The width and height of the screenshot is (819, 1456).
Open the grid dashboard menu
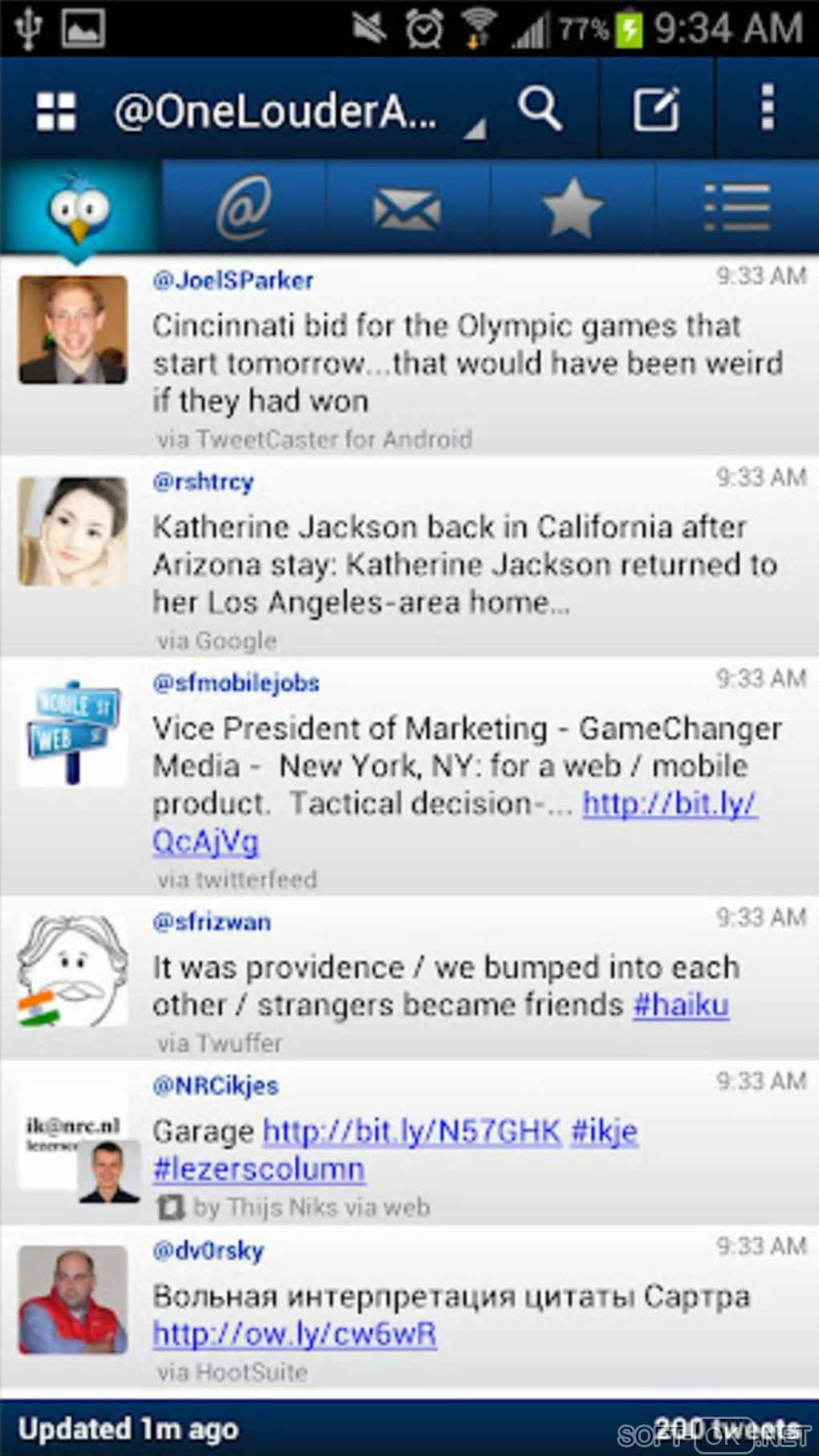click(x=55, y=110)
